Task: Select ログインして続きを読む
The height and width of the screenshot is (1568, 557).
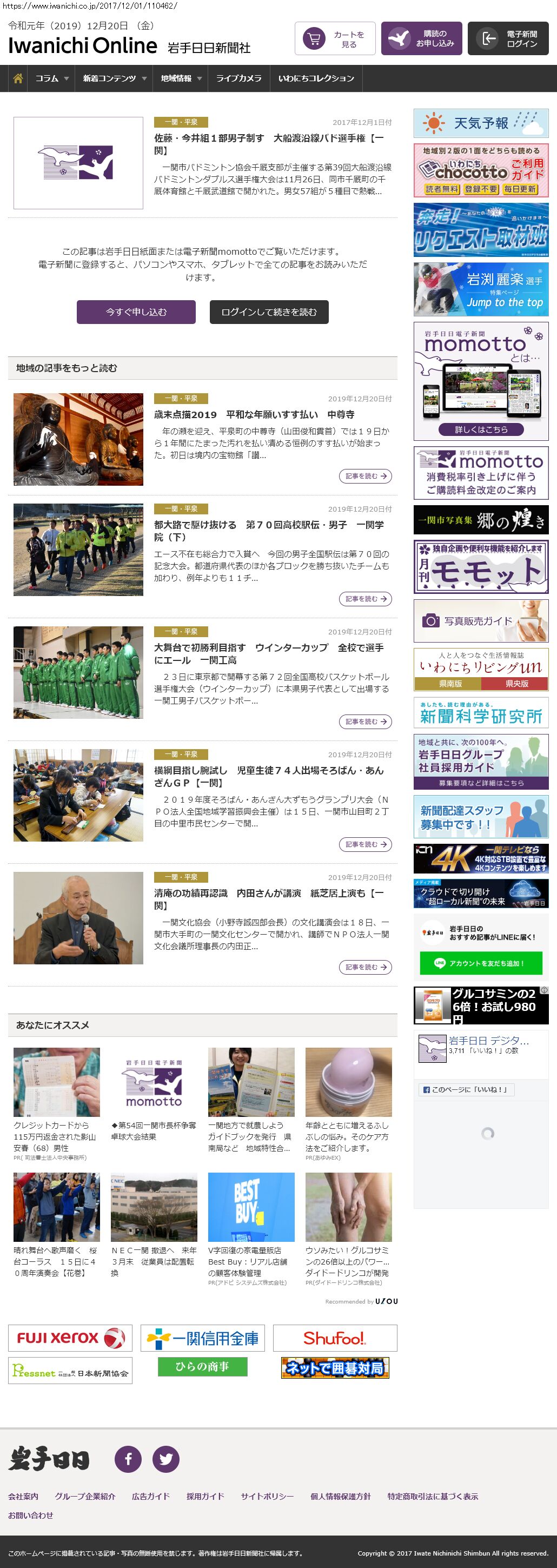Action: coord(269,312)
